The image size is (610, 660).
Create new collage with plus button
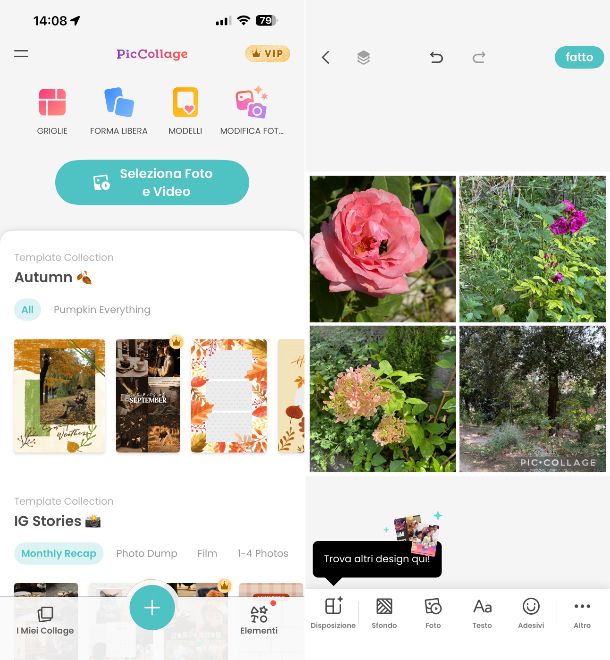[152, 607]
